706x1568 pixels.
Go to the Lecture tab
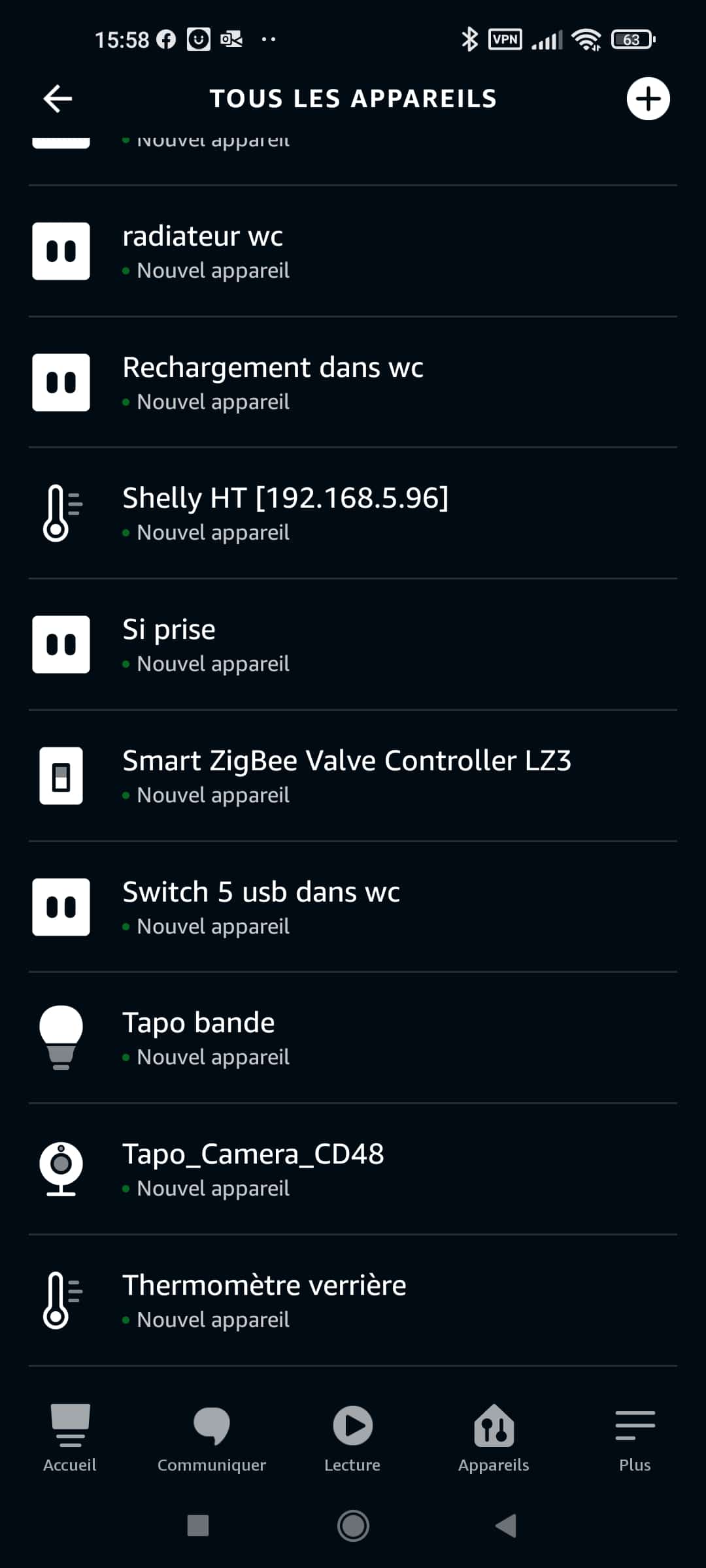click(352, 1438)
